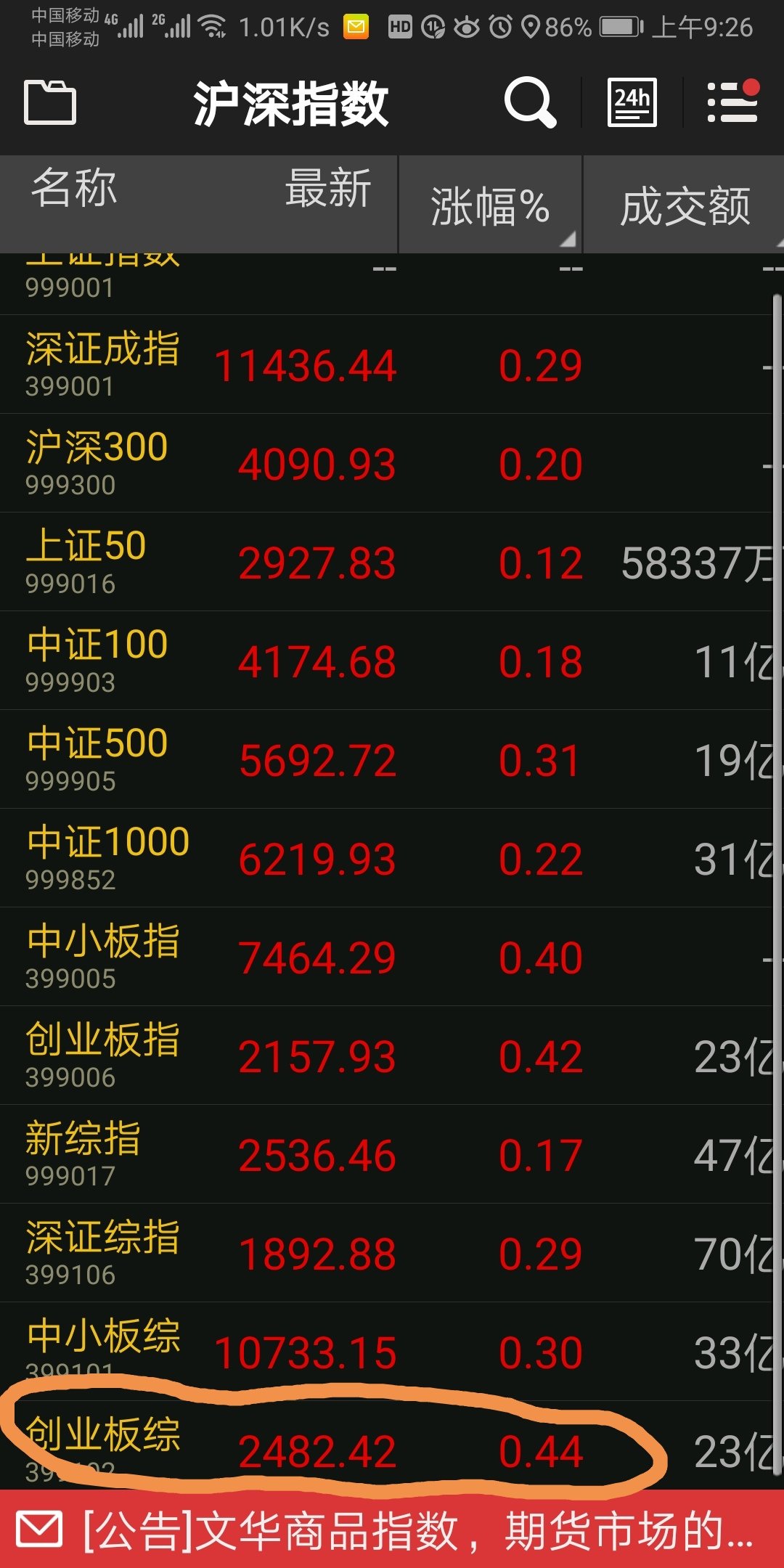
Task: Select 创业板指 index row
Action: (x=102, y=1055)
